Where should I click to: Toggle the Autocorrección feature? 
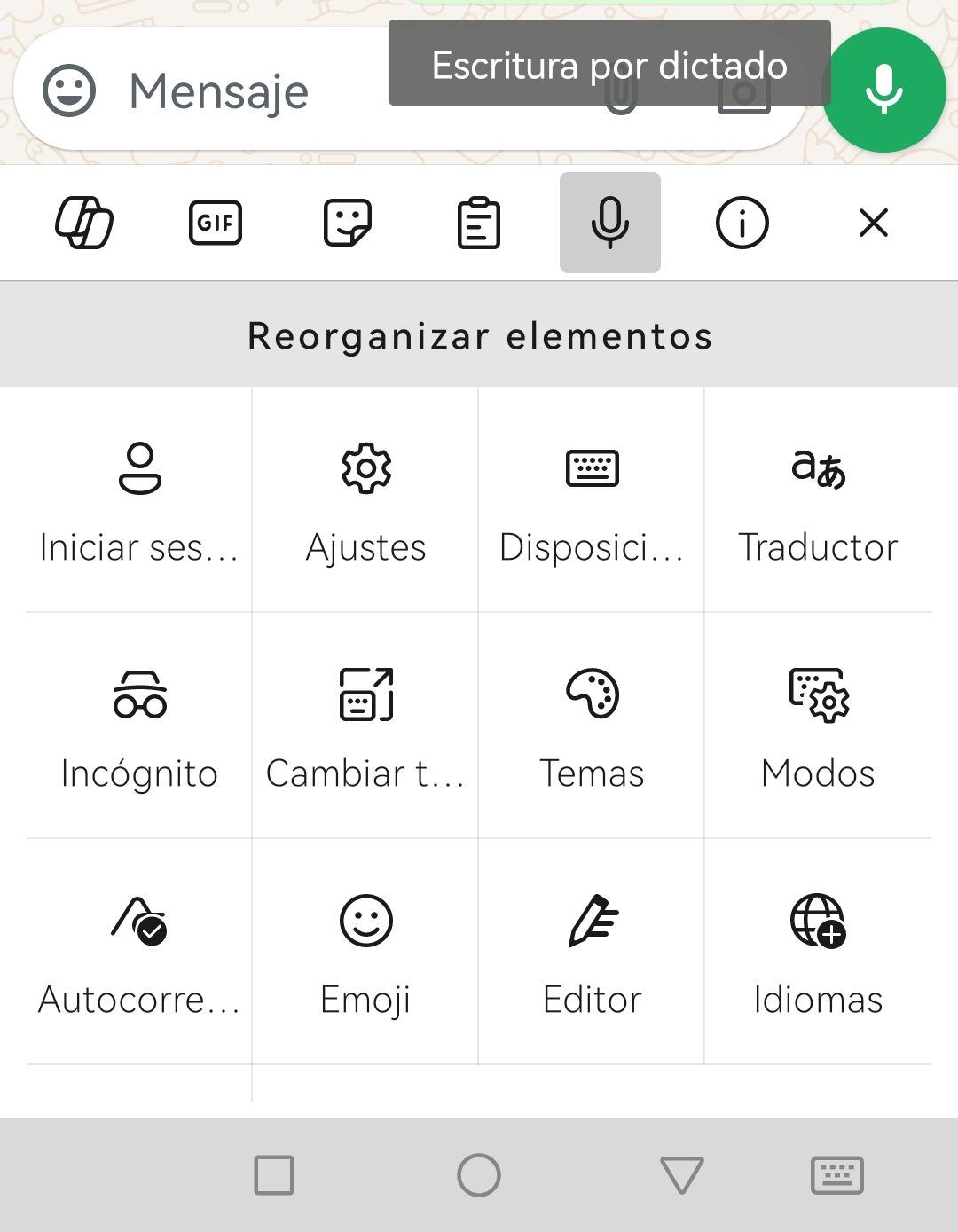point(138,952)
